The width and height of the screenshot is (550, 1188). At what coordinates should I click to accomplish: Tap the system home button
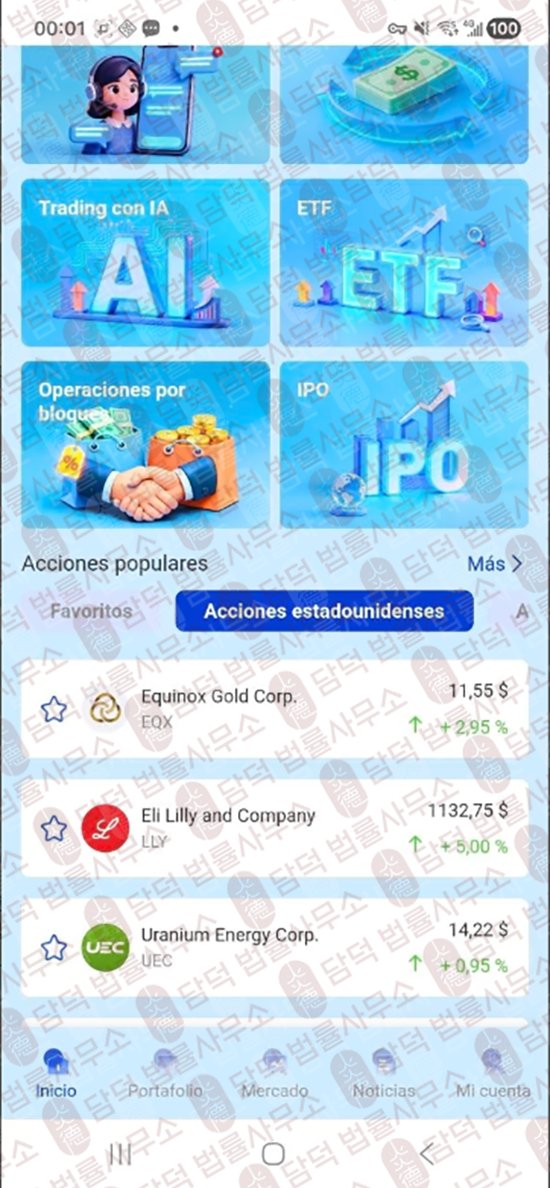(x=273, y=1154)
